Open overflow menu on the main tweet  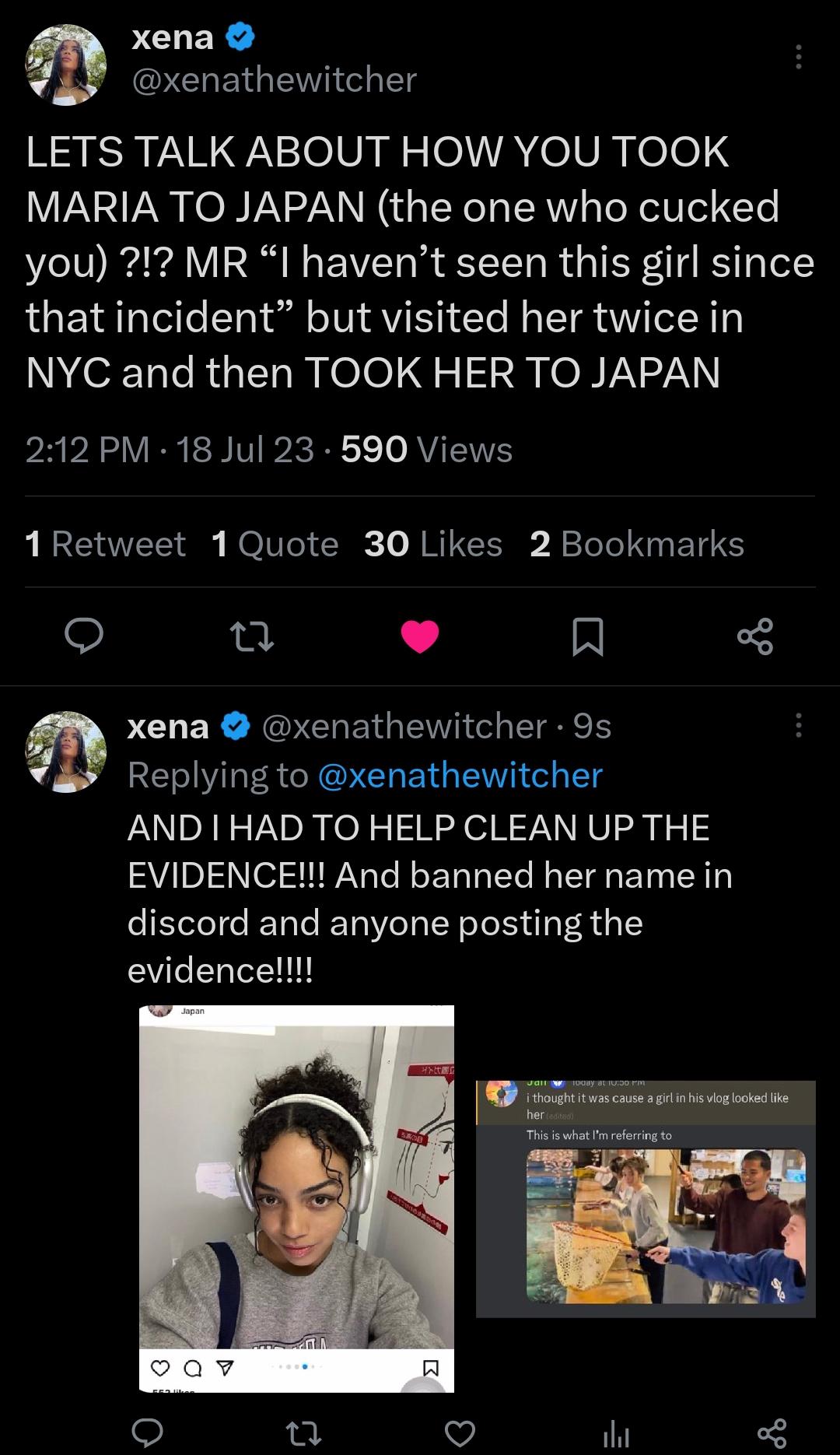(x=798, y=57)
